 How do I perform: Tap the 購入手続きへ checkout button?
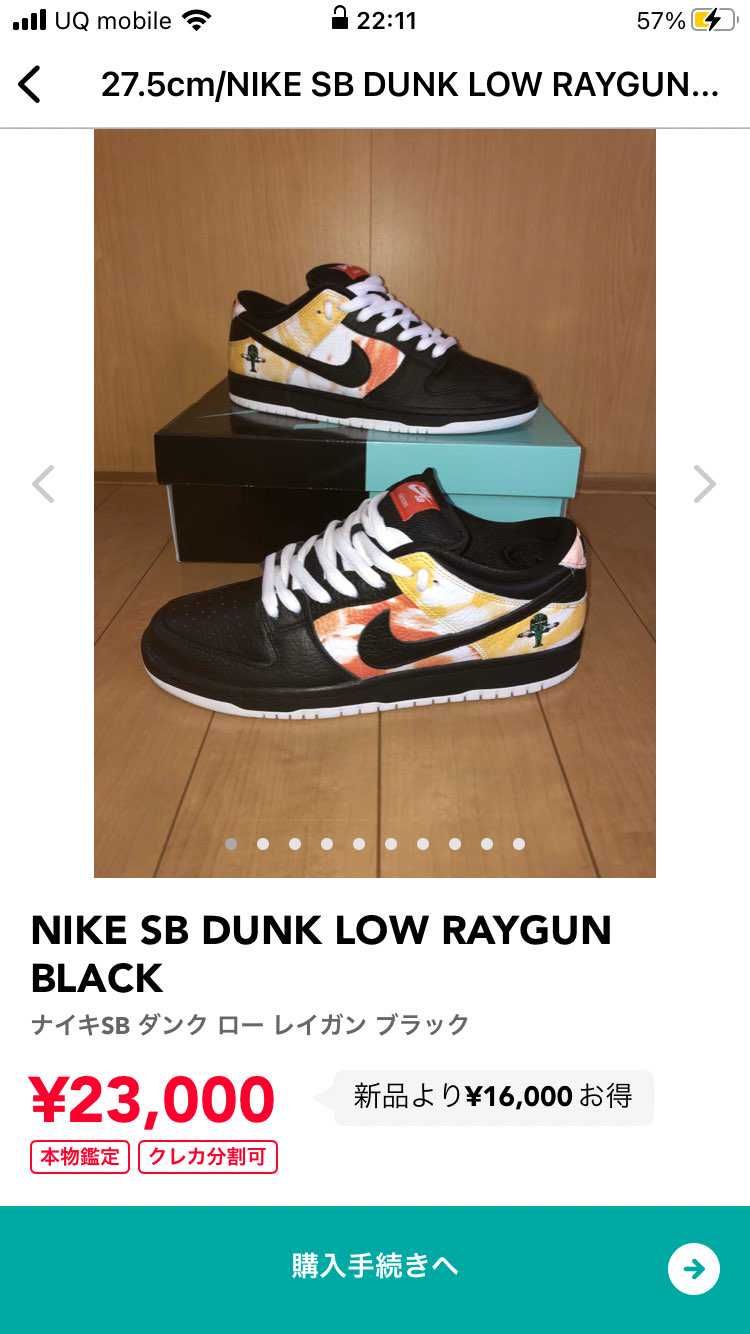tap(375, 1267)
